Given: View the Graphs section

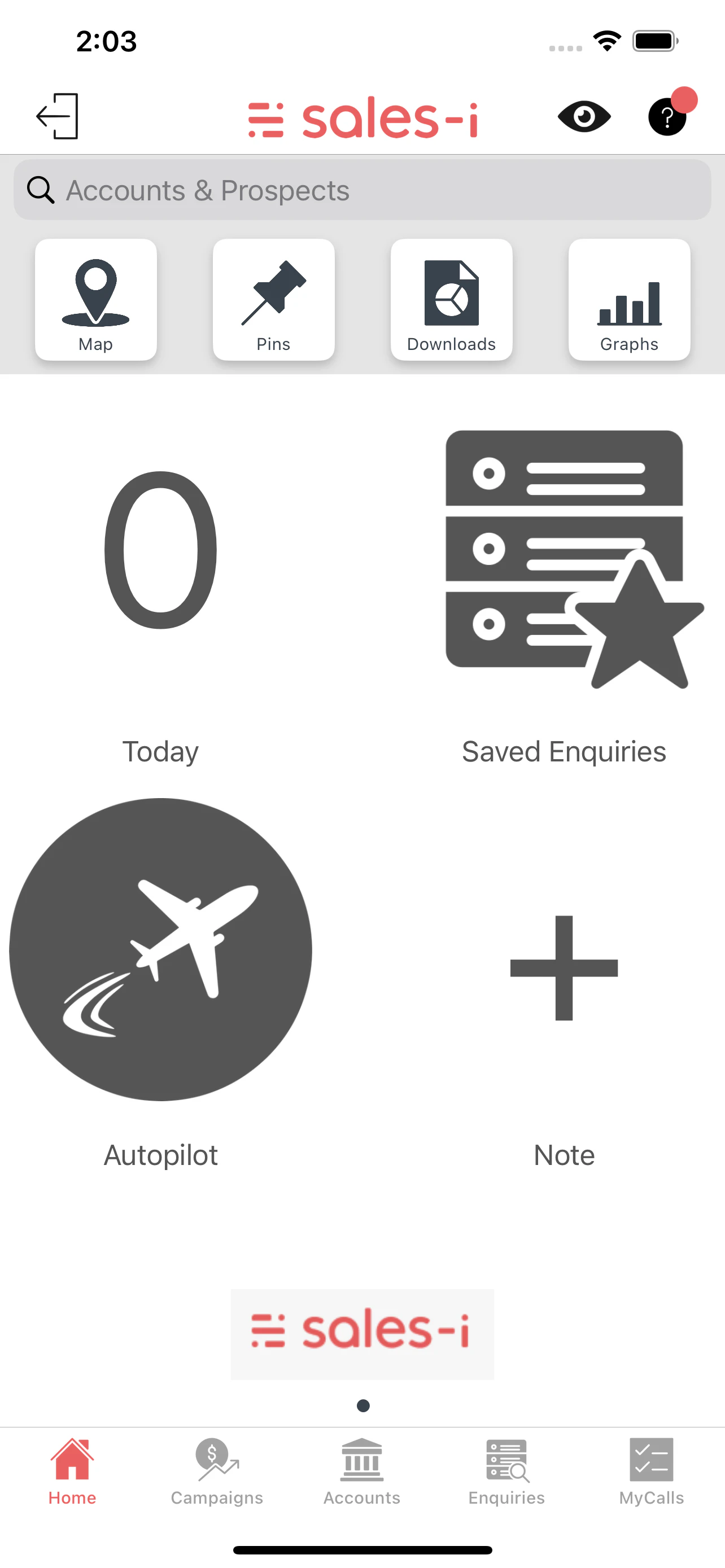Looking at the screenshot, I should (629, 300).
